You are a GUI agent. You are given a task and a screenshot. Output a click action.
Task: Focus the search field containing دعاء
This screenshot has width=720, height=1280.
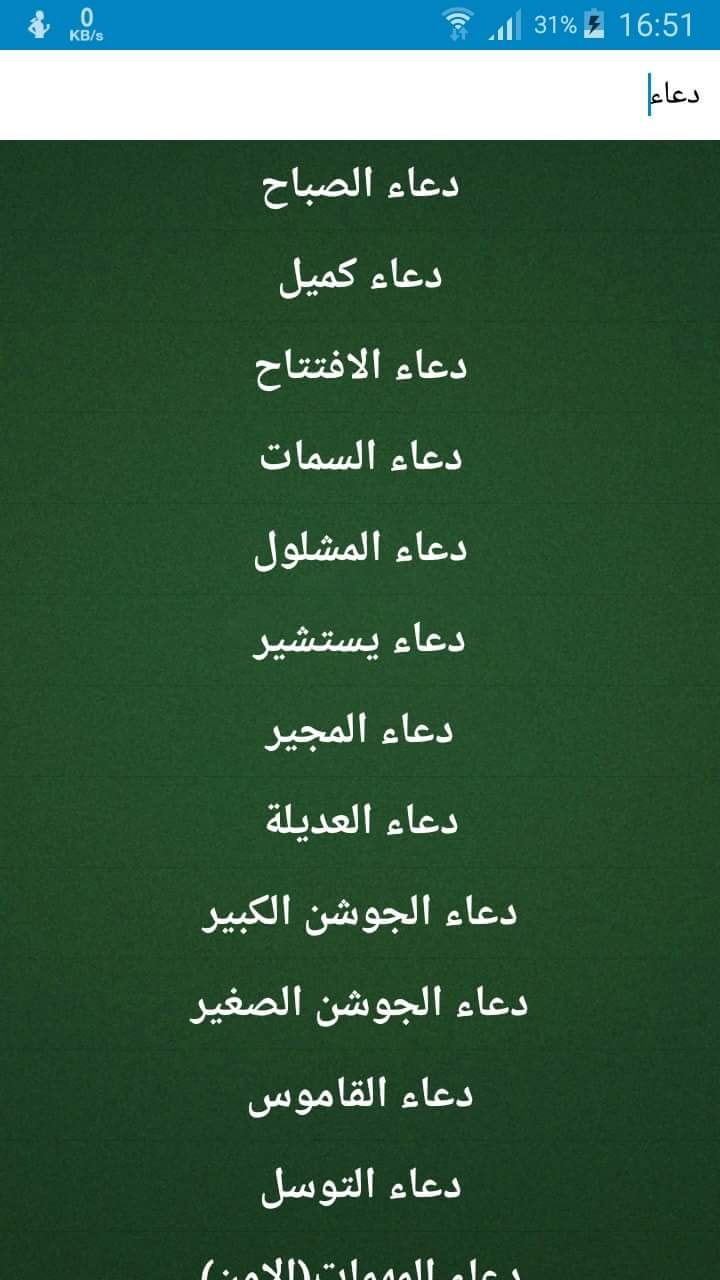360,95
